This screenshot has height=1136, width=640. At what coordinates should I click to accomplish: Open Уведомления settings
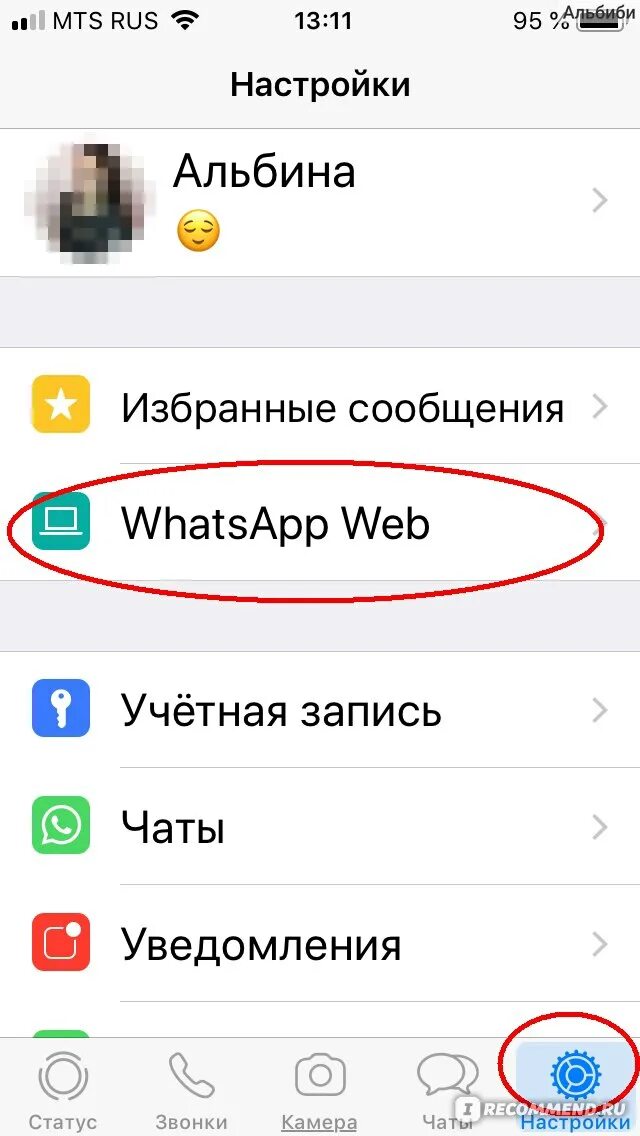point(320,943)
